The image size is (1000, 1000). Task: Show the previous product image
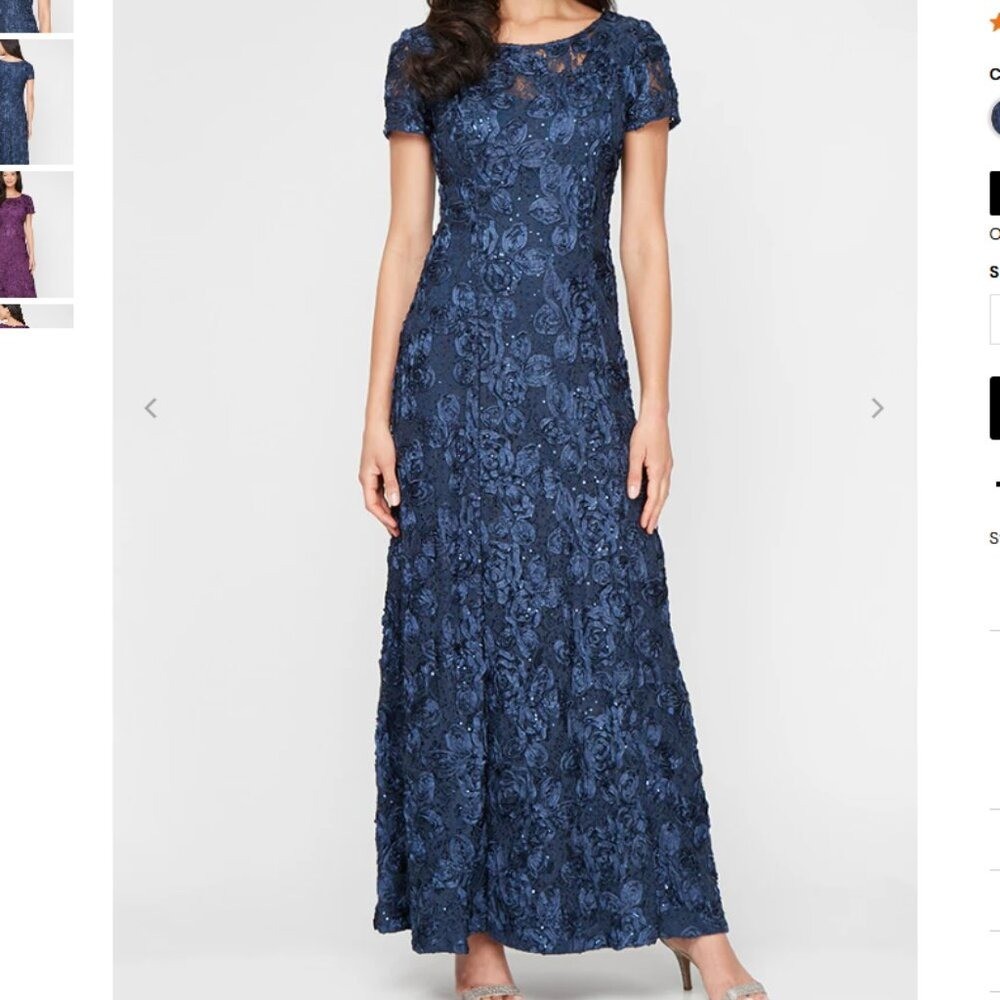[151, 408]
